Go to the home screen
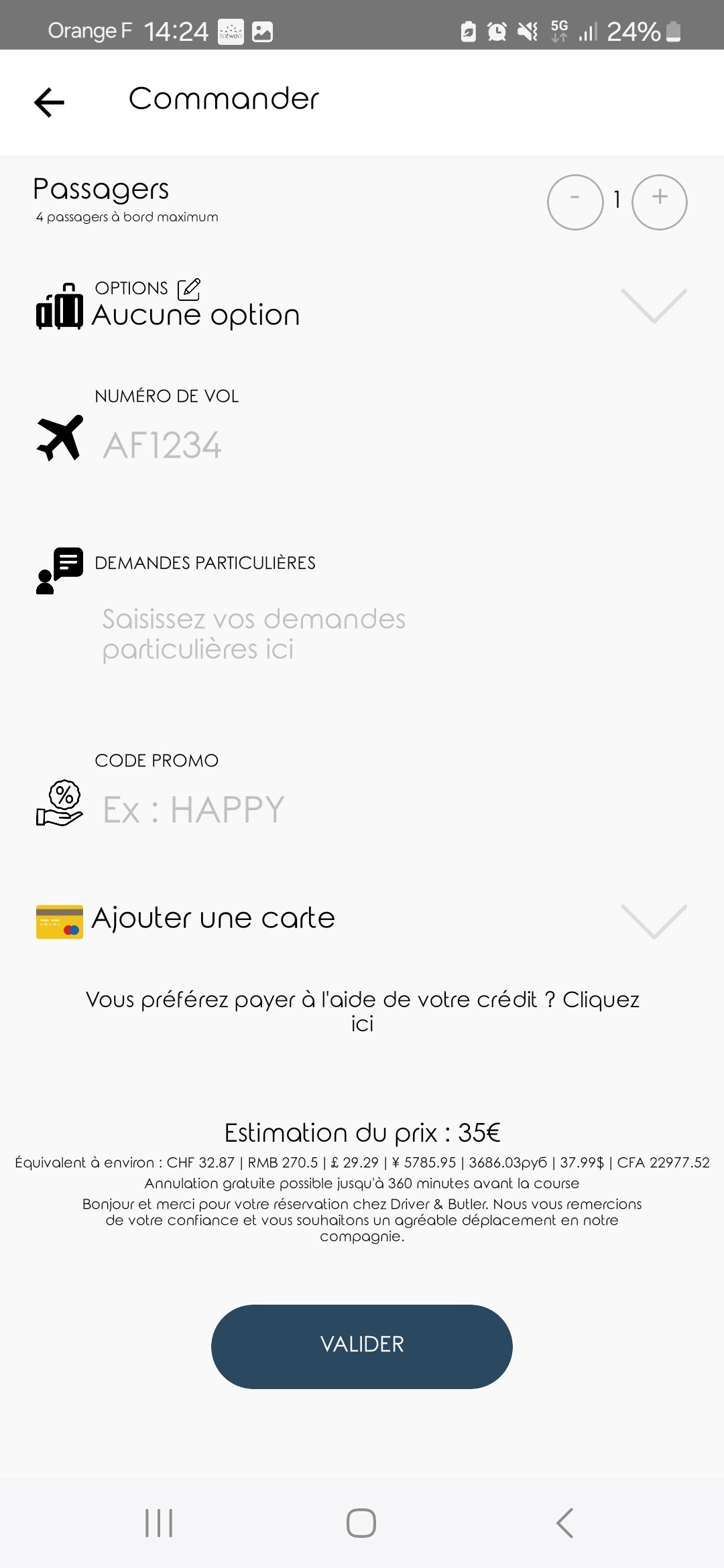Screen dimensions: 724x1568 click(361, 1523)
